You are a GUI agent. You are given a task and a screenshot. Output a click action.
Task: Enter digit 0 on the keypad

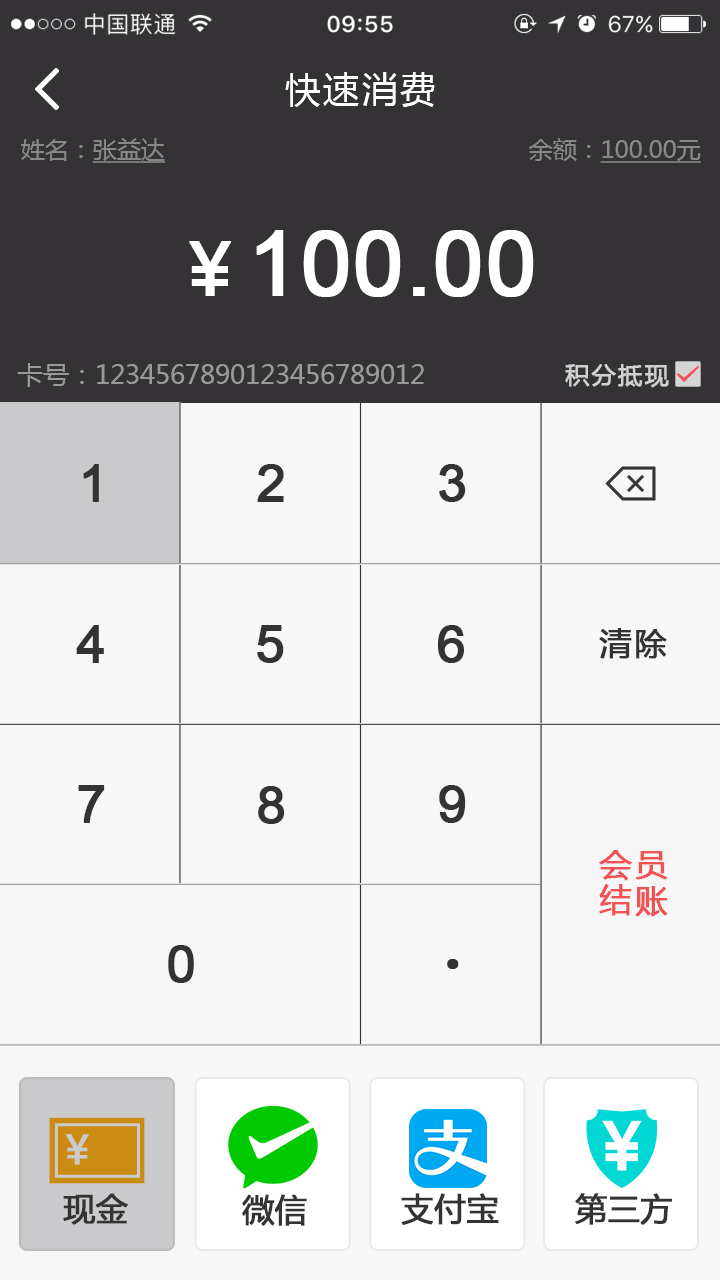point(180,965)
